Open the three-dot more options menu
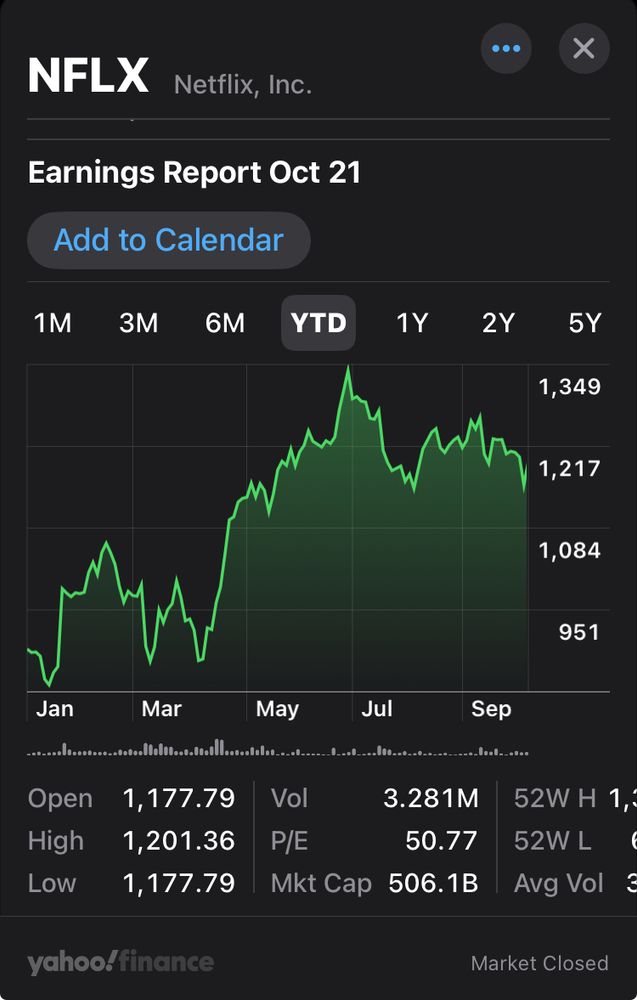 tap(506, 48)
